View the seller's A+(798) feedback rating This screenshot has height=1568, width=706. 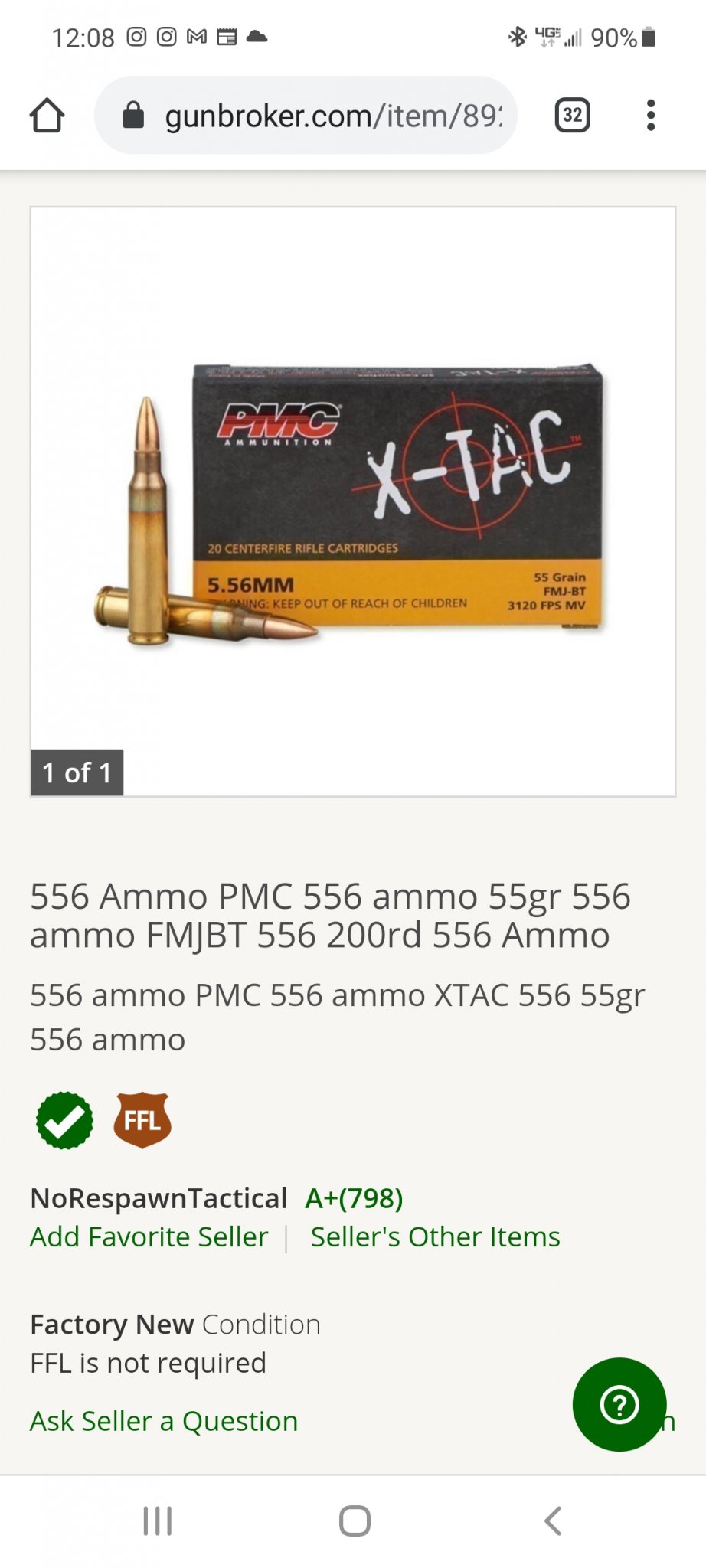[x=354, y=1198]
